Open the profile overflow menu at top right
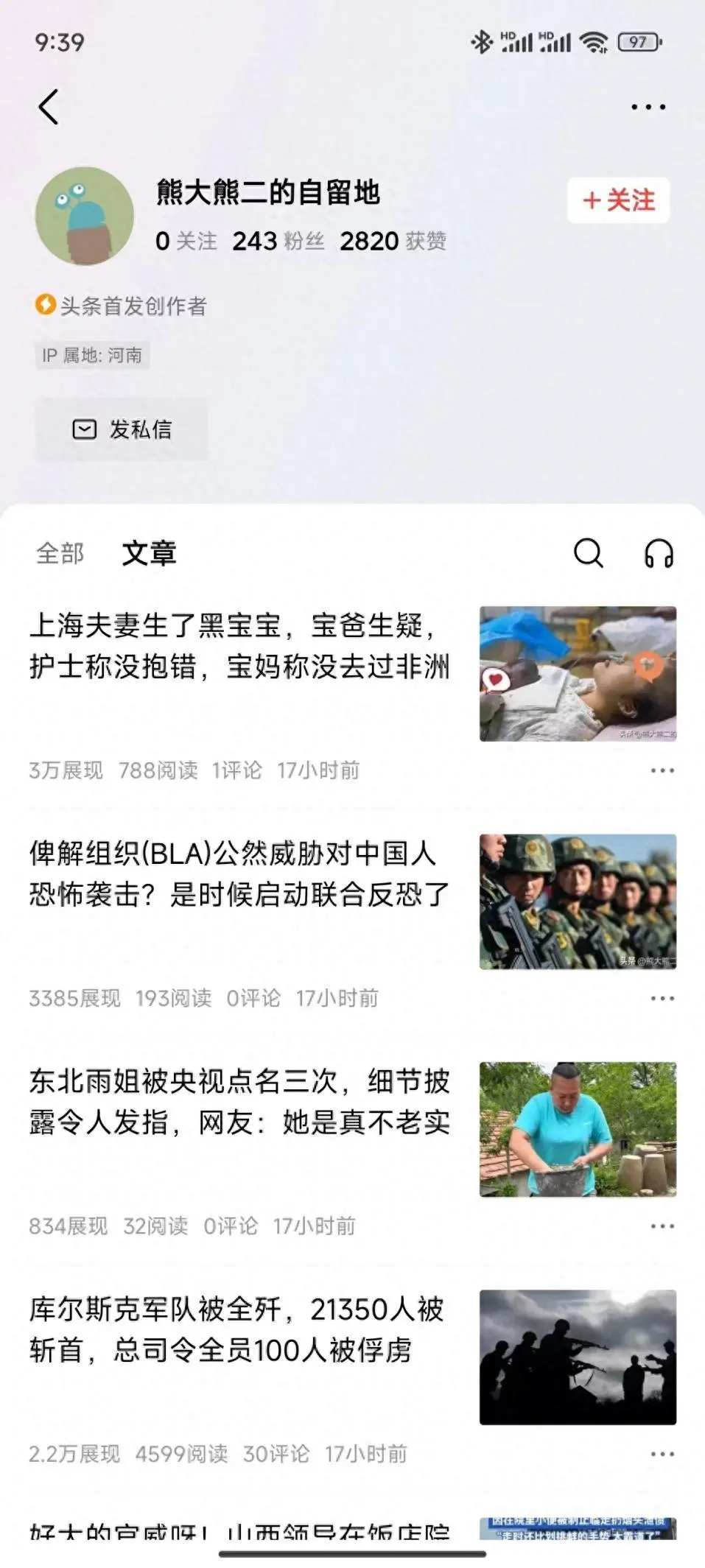Image resolution: width=705 pixels, height=1568 pixels. [648, 108]
